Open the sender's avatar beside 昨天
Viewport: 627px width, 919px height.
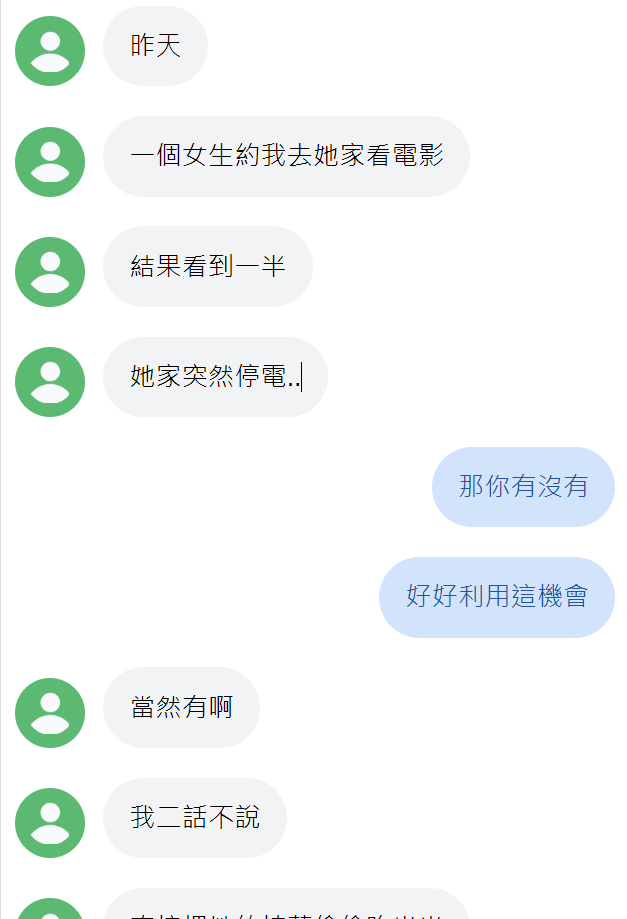point(50,51)
